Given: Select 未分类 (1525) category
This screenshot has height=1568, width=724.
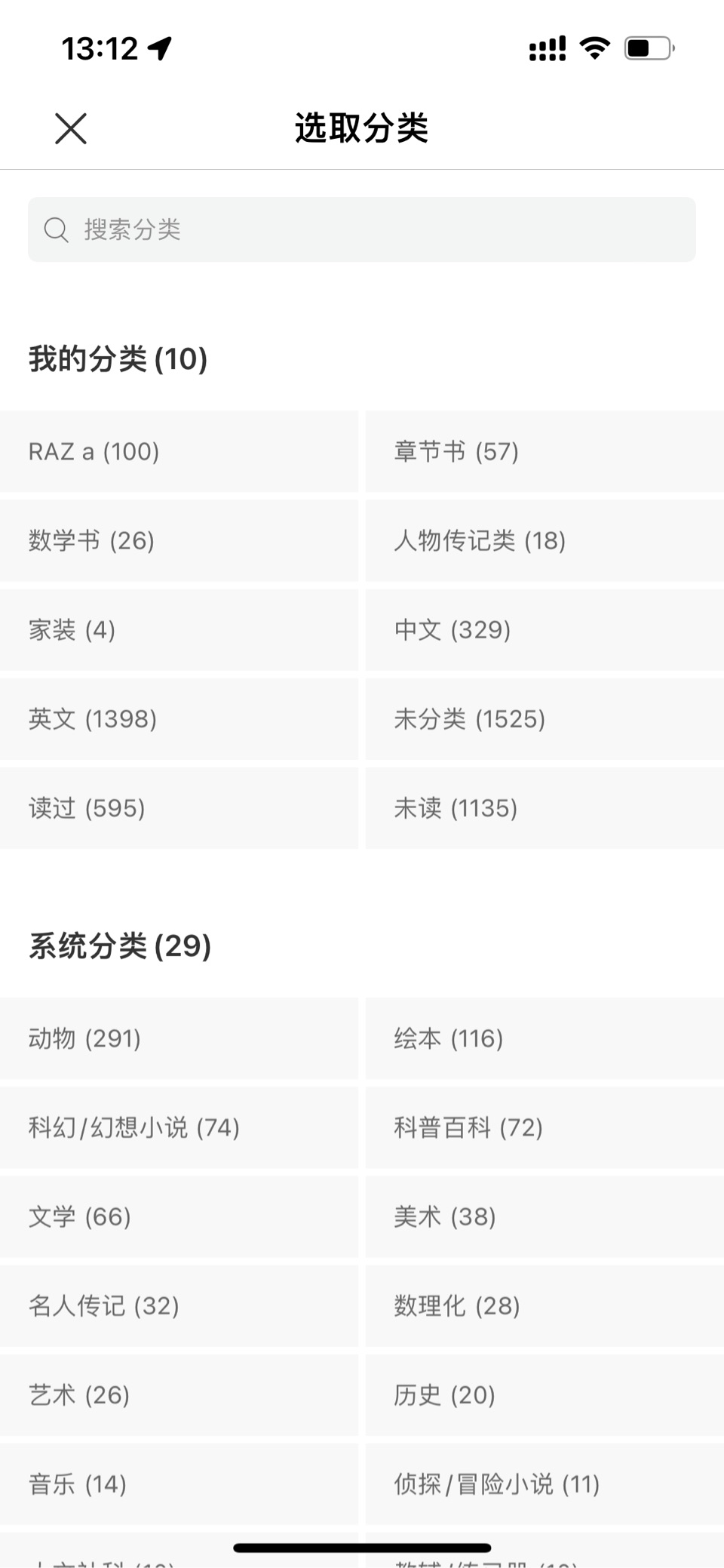Looking at the screenshot, I should [x=545, y=718].
